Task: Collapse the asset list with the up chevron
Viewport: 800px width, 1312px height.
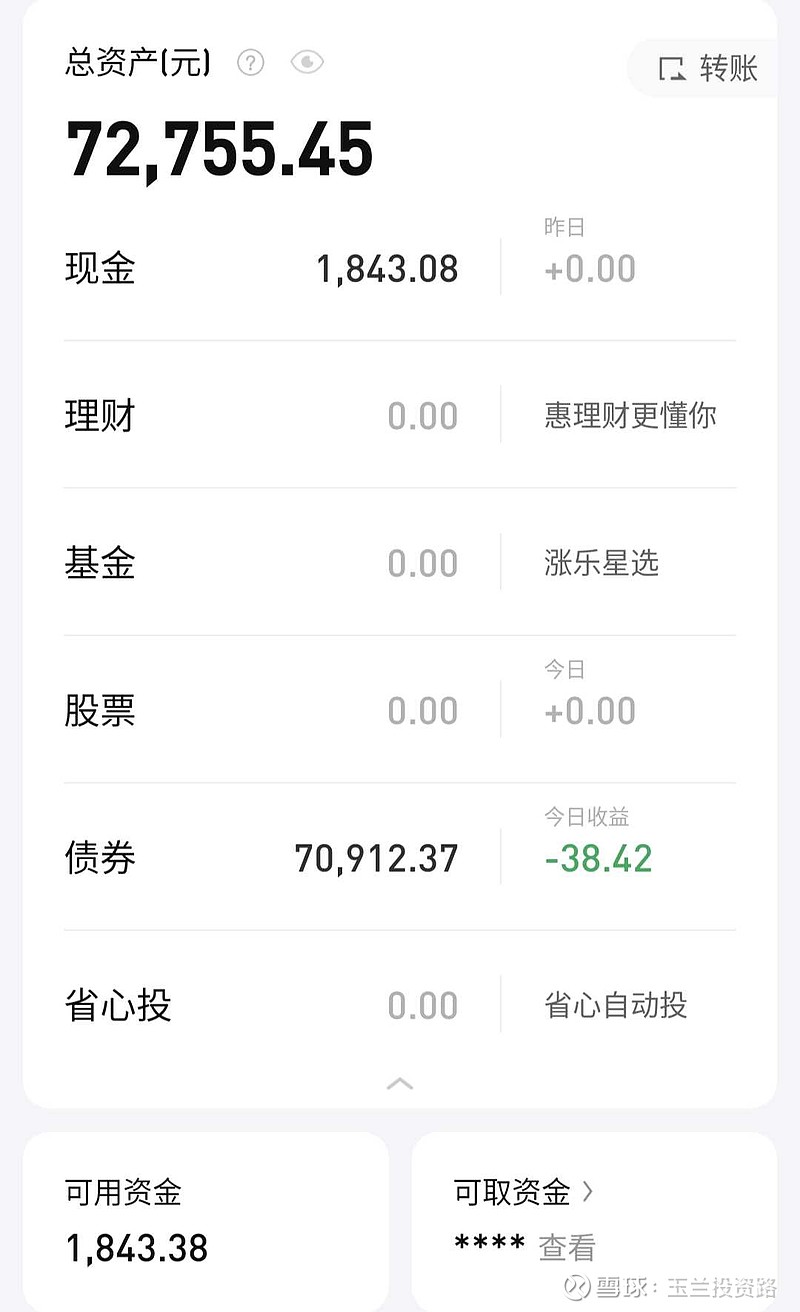Action: pyautogui.click(x=400, y=1083)
